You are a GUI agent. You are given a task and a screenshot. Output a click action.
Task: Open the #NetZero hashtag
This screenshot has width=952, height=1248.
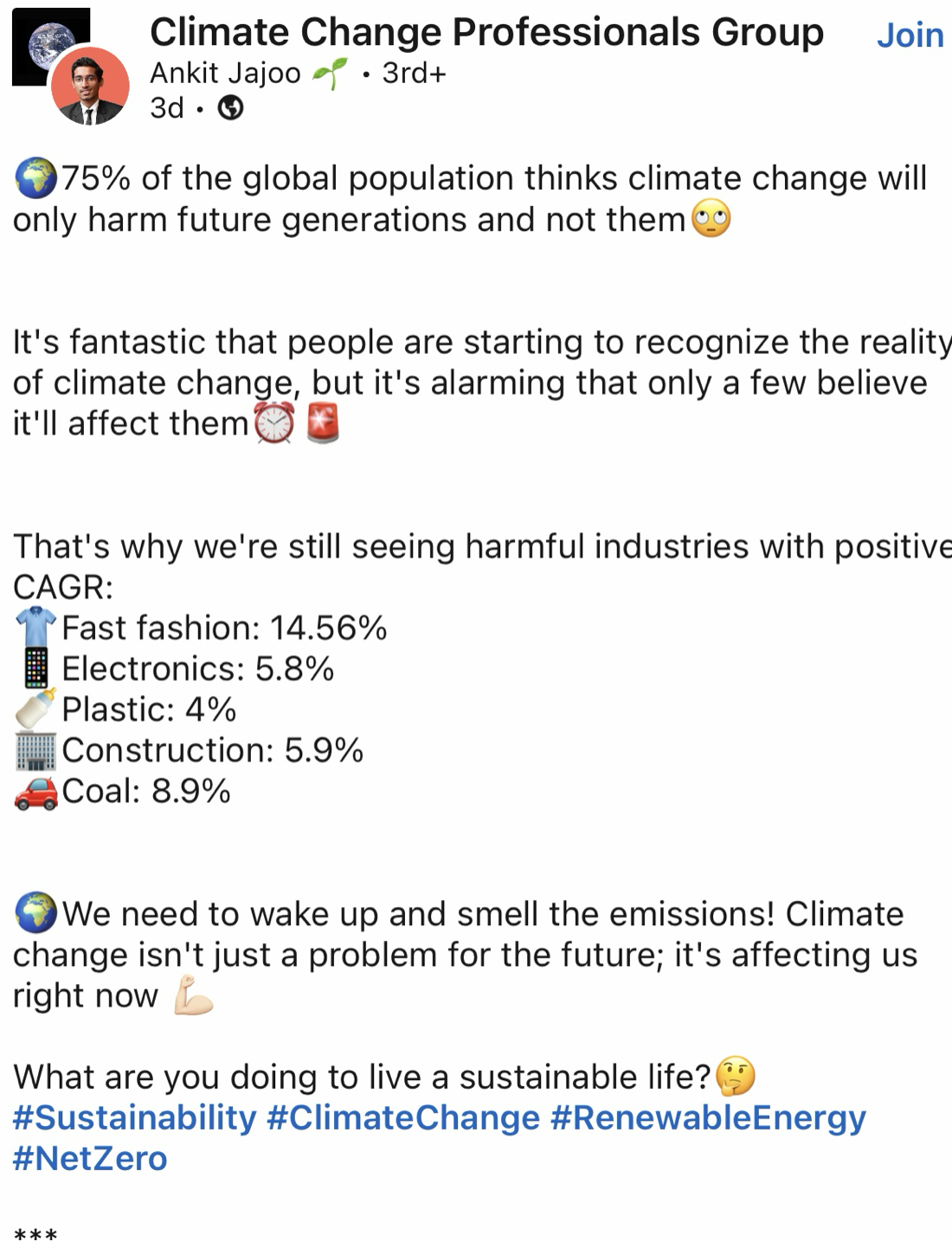pyautogui.click(x=90, y=1158)
